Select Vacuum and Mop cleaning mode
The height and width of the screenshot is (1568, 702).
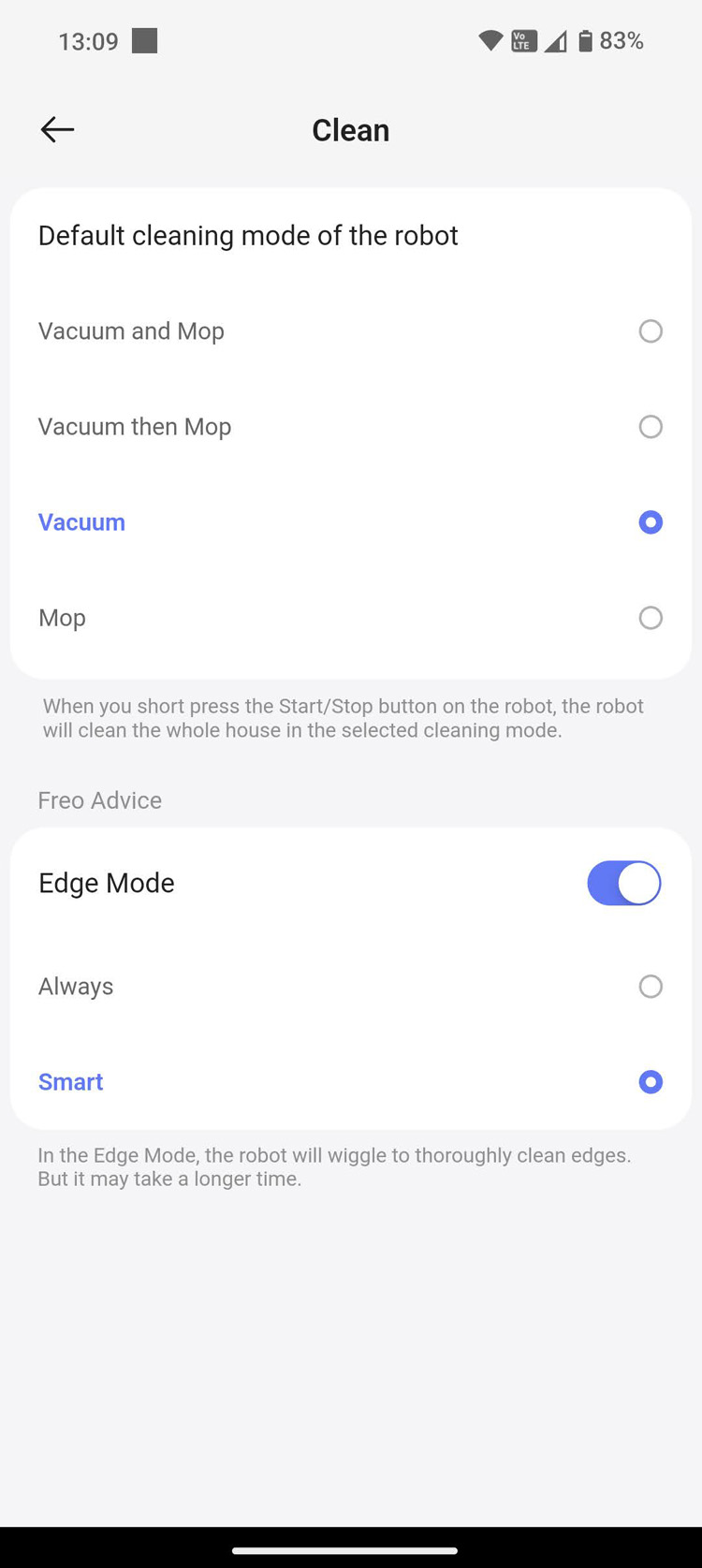[x=351, y=331]
